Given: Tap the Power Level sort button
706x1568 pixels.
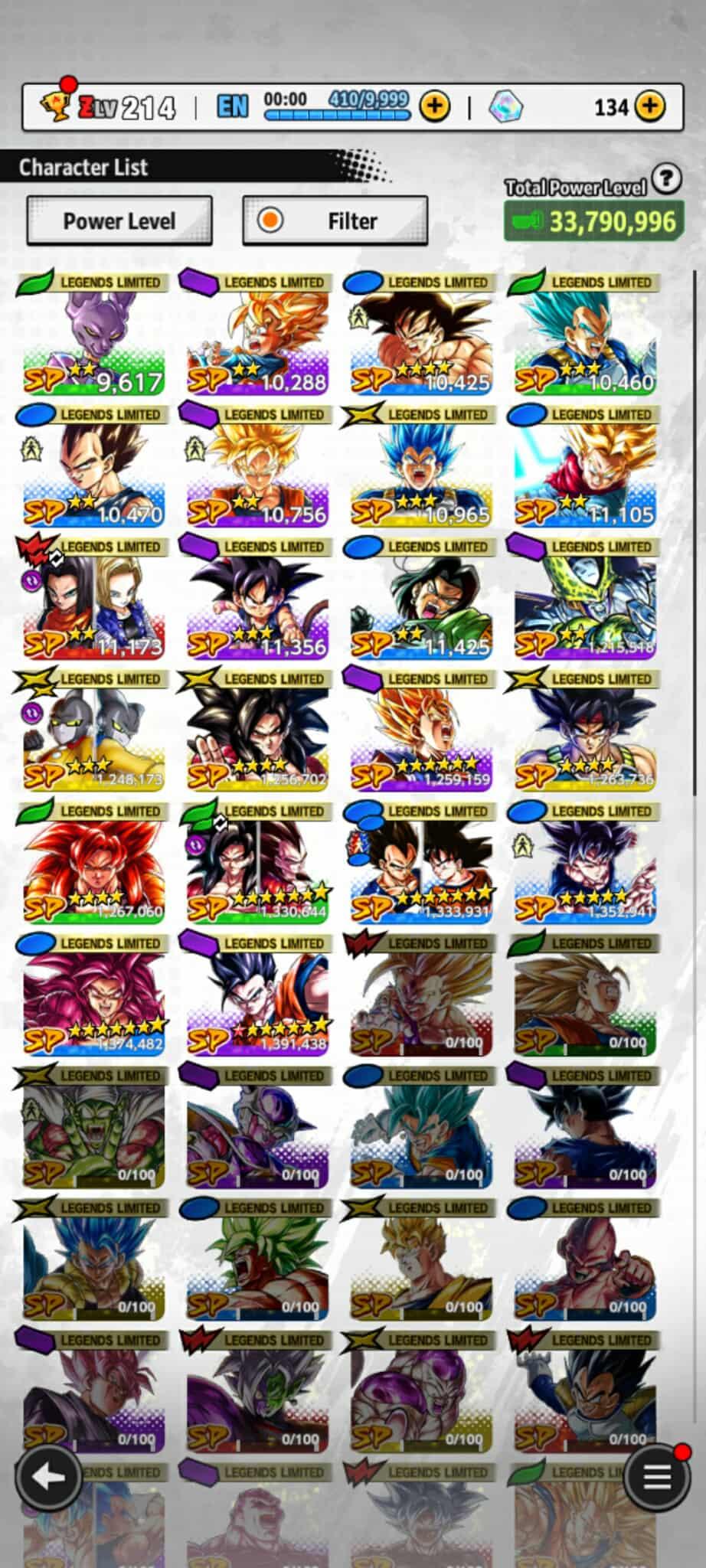Looking at the screenshot, I should click(119, 221).
